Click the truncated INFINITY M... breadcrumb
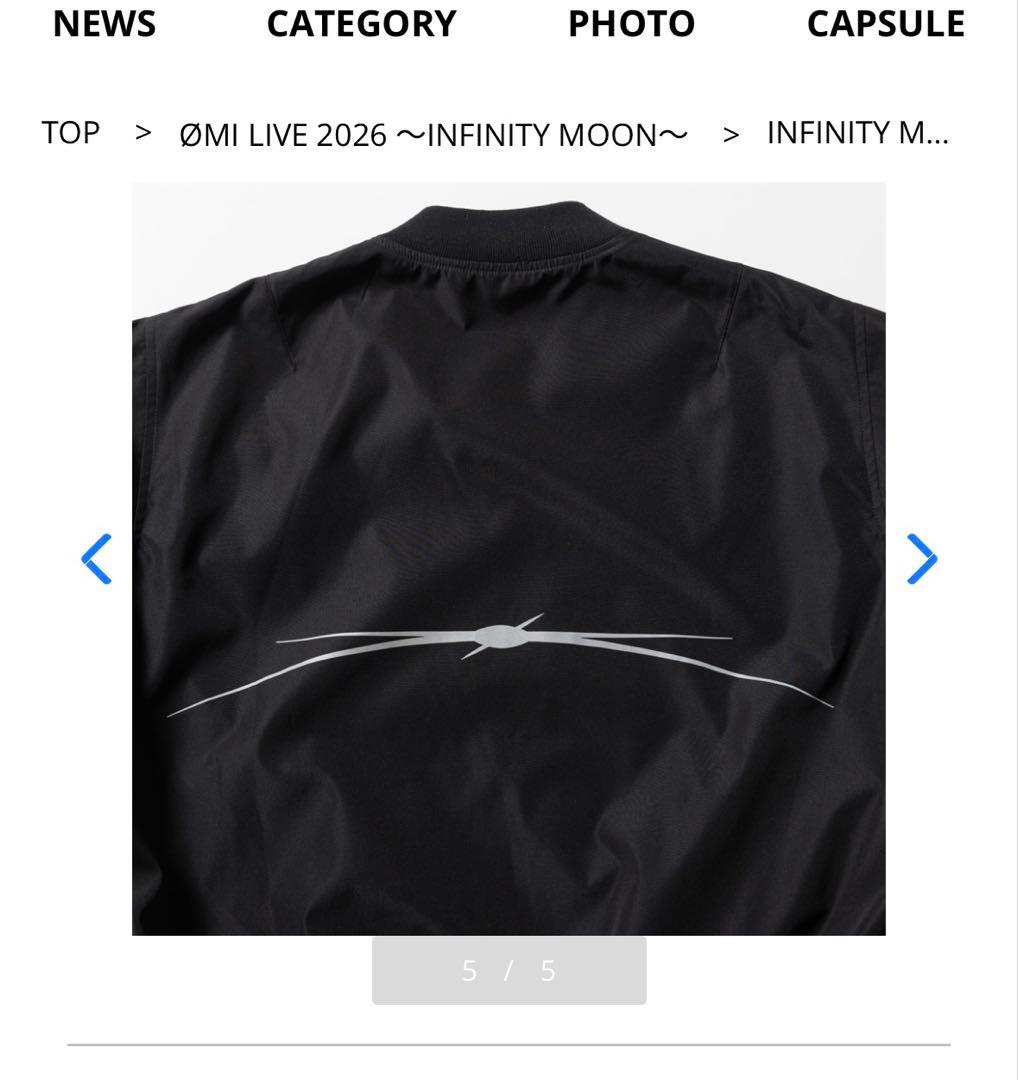 coord(859,134)
